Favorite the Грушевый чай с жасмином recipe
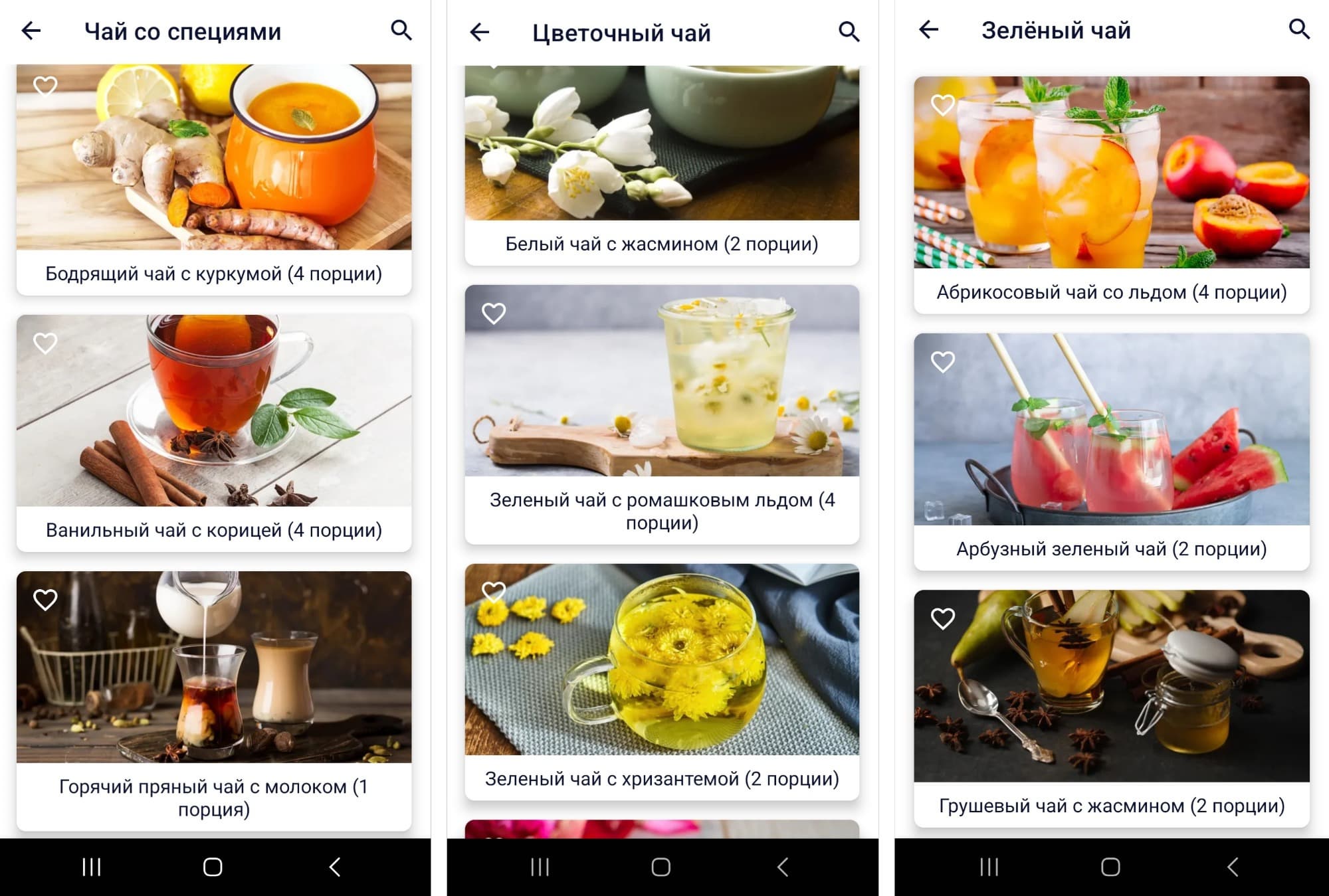Image resolution: width=1329 pixels, height=896 pixels. pyautogui.click(x=942, y=618)
